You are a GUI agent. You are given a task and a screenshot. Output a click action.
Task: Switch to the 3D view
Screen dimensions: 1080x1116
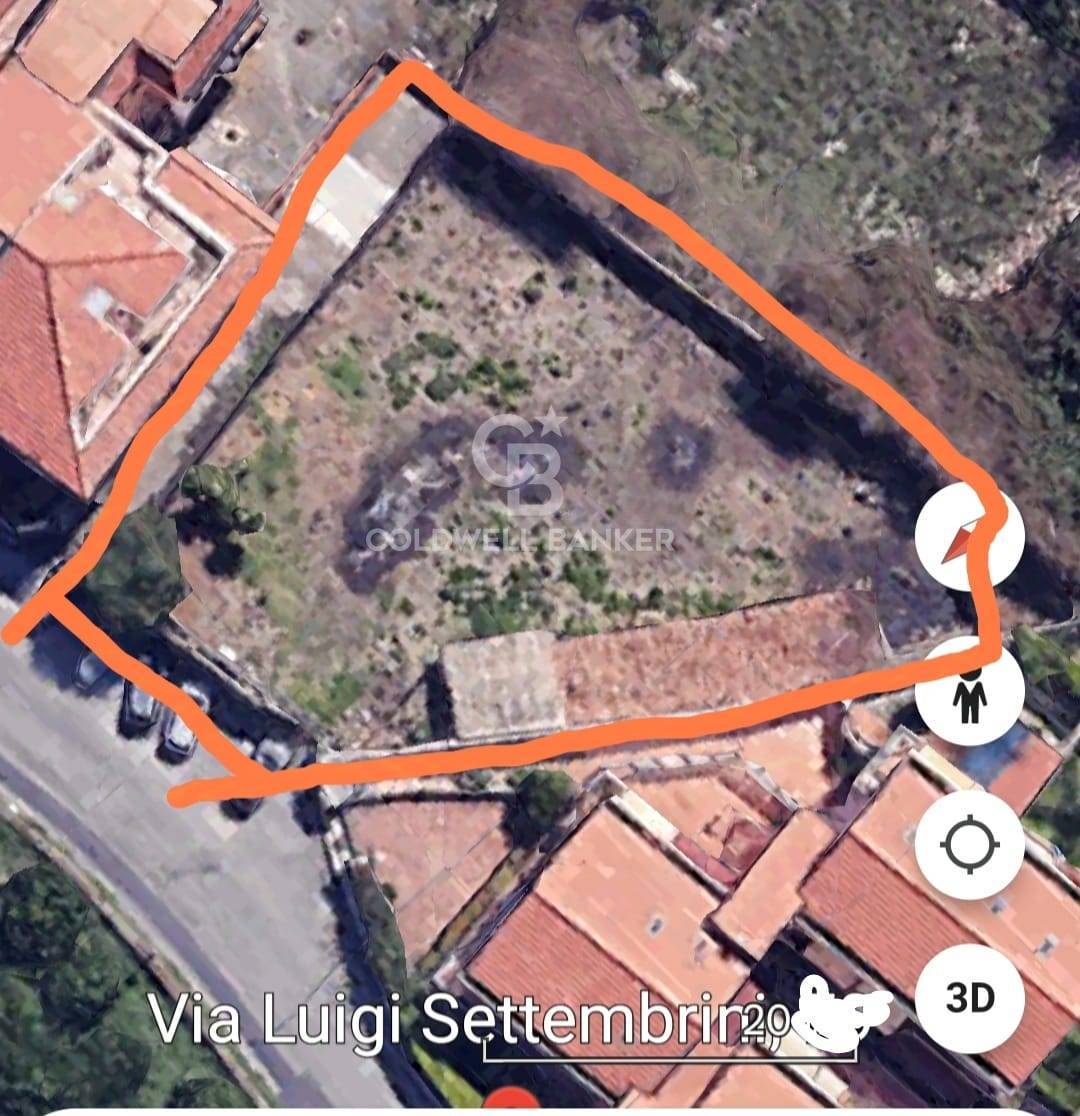click(x=968, y=997)
